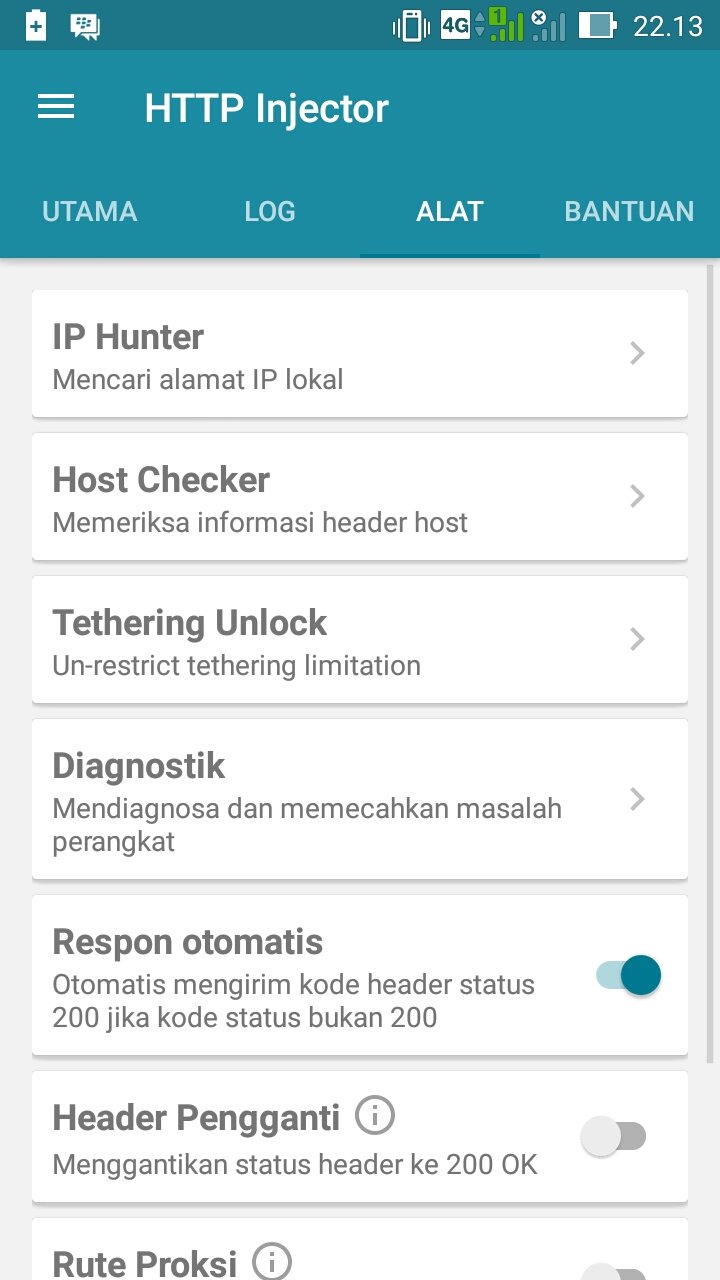Click the 4G network indicator

click(453, 25)
